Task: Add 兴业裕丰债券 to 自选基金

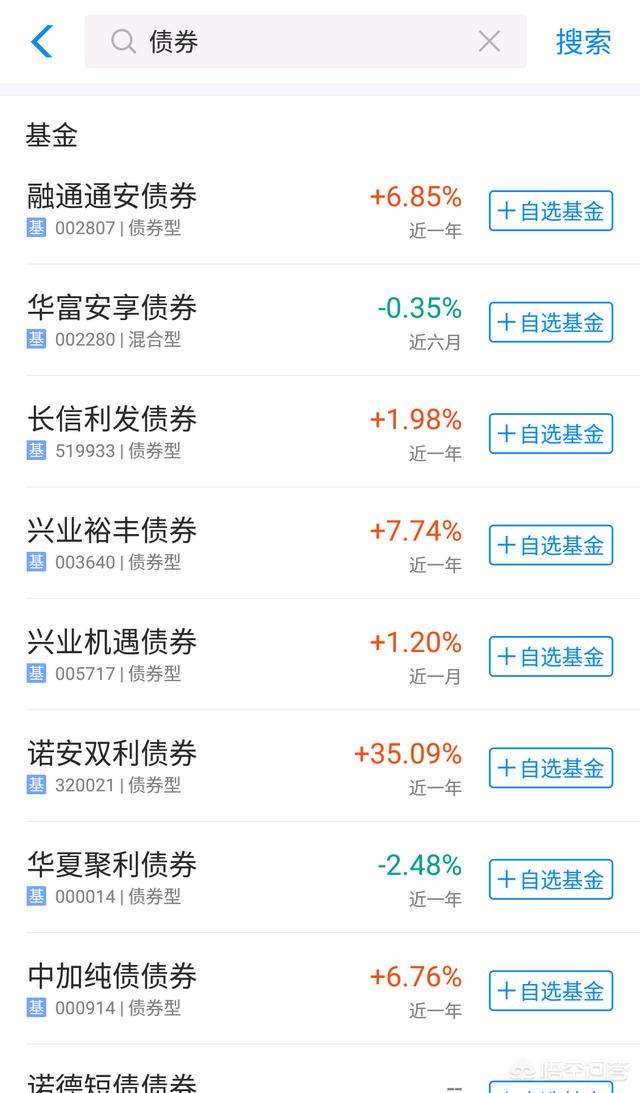Action: click(551, 545)
